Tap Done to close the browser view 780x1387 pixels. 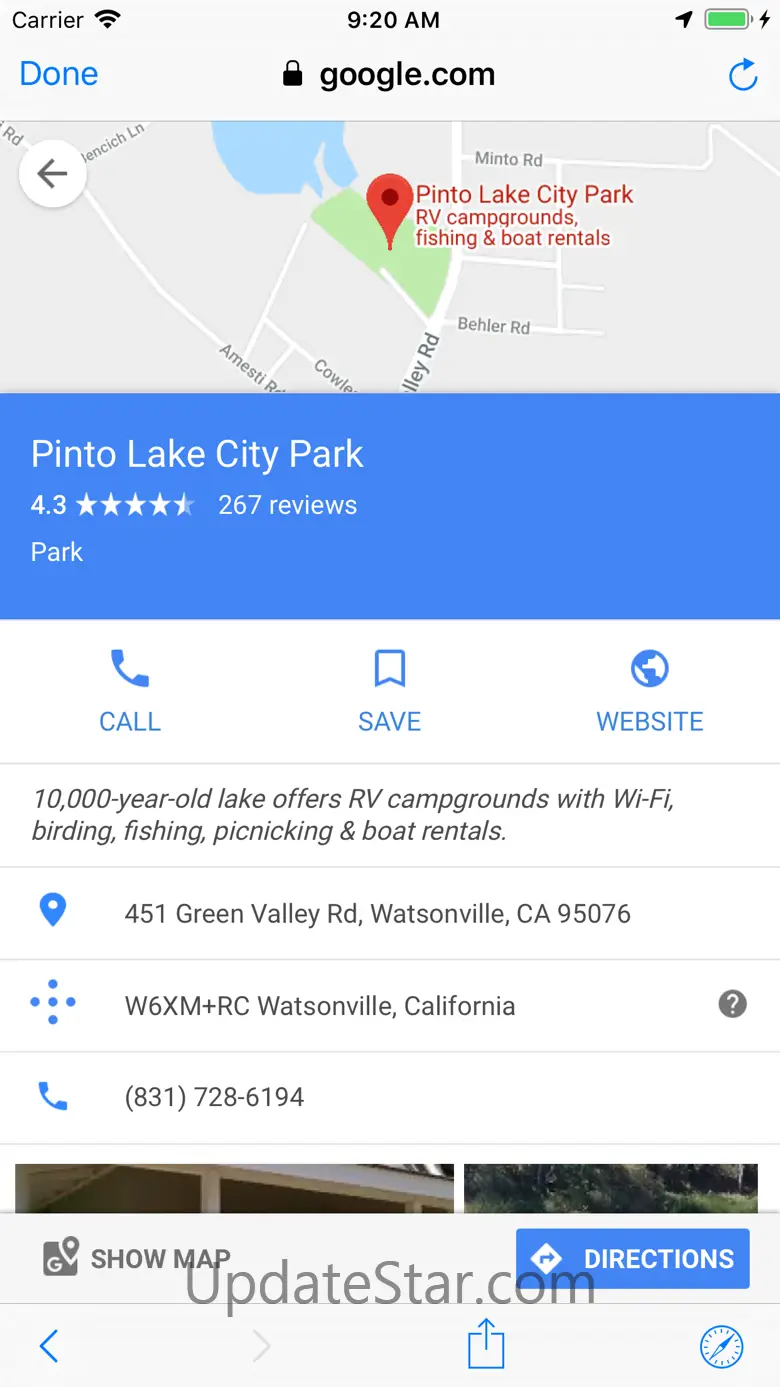coord(59,74)
